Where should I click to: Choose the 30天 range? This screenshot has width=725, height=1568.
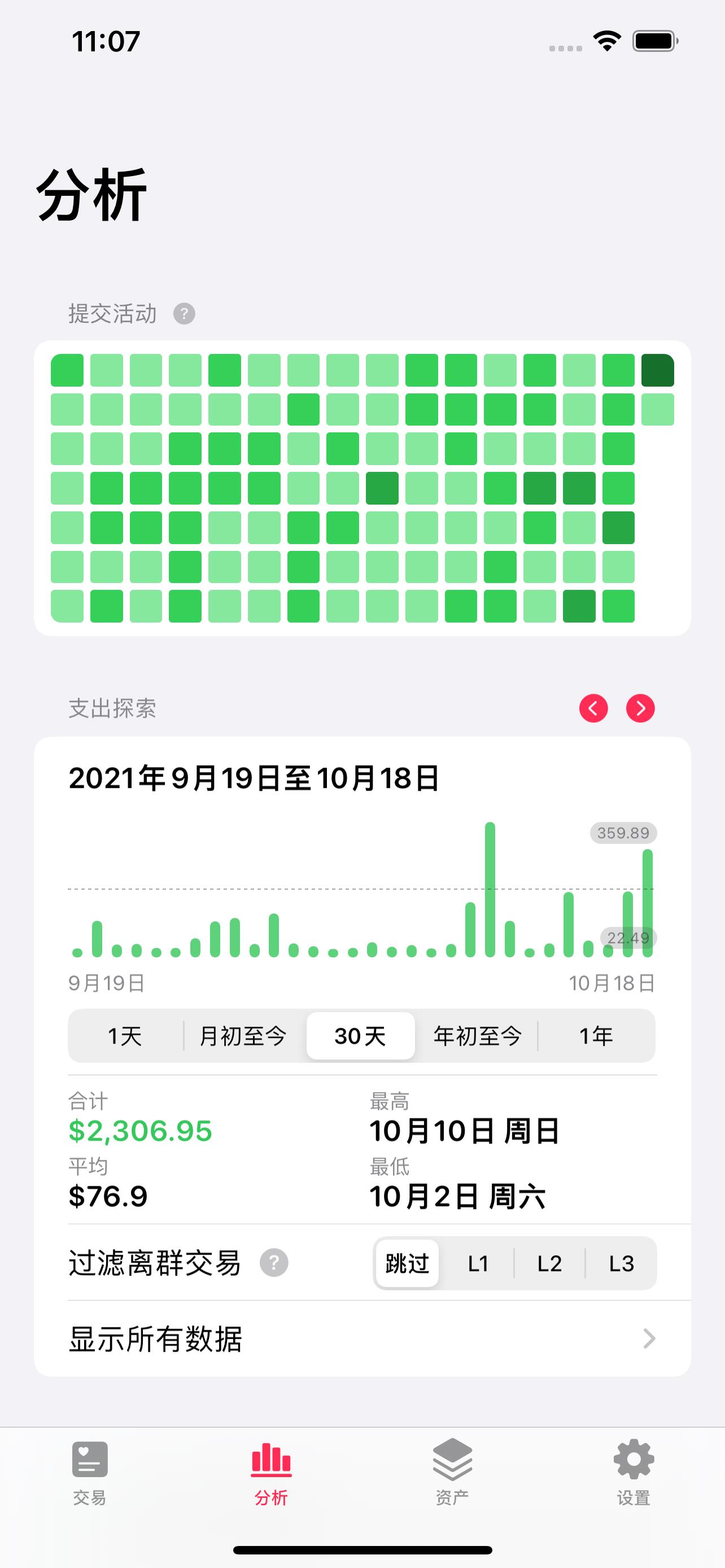pyautogui.click(x=360, y=1036)
